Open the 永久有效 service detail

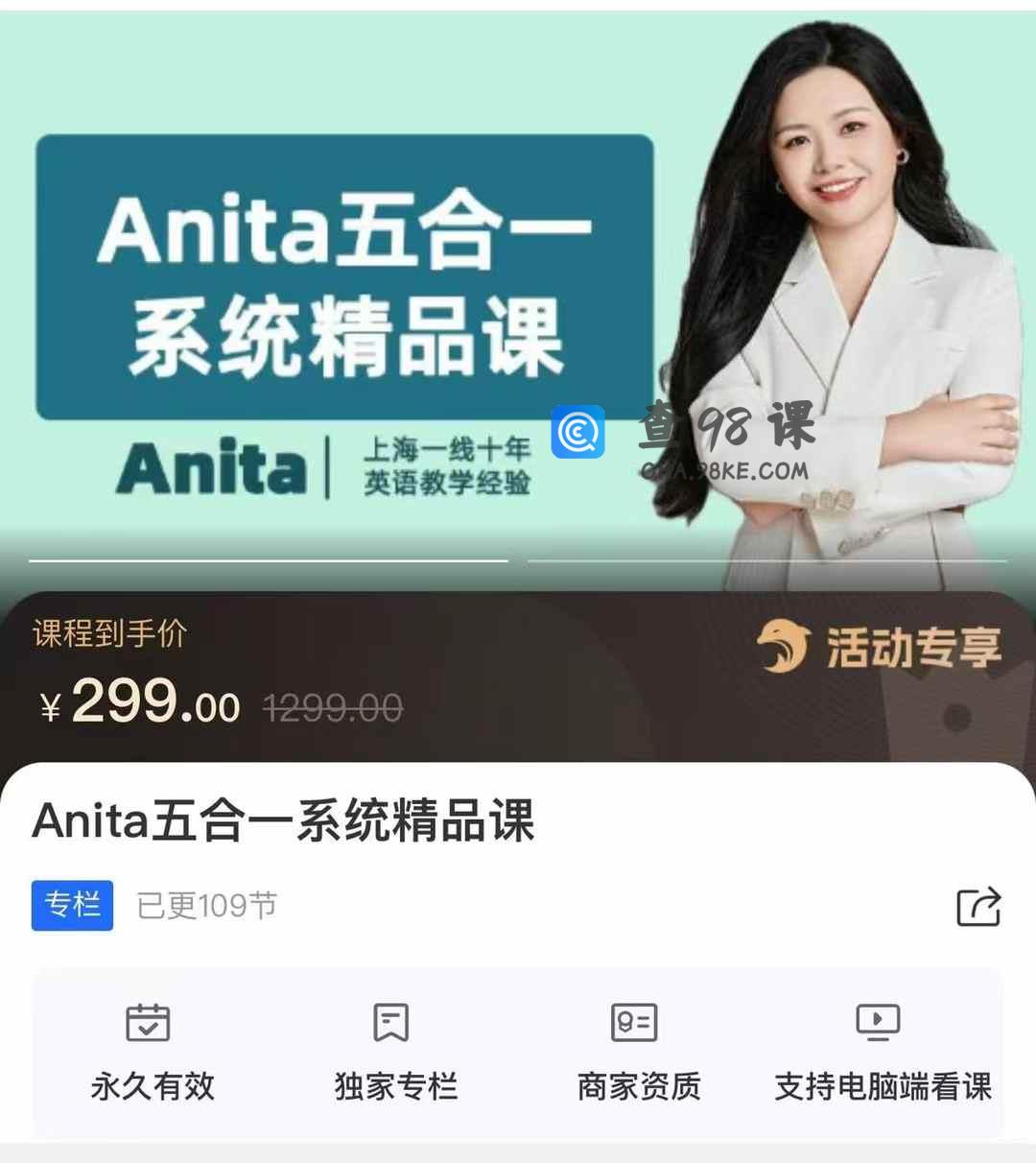pyautogui.click(x=152, y=1053)
